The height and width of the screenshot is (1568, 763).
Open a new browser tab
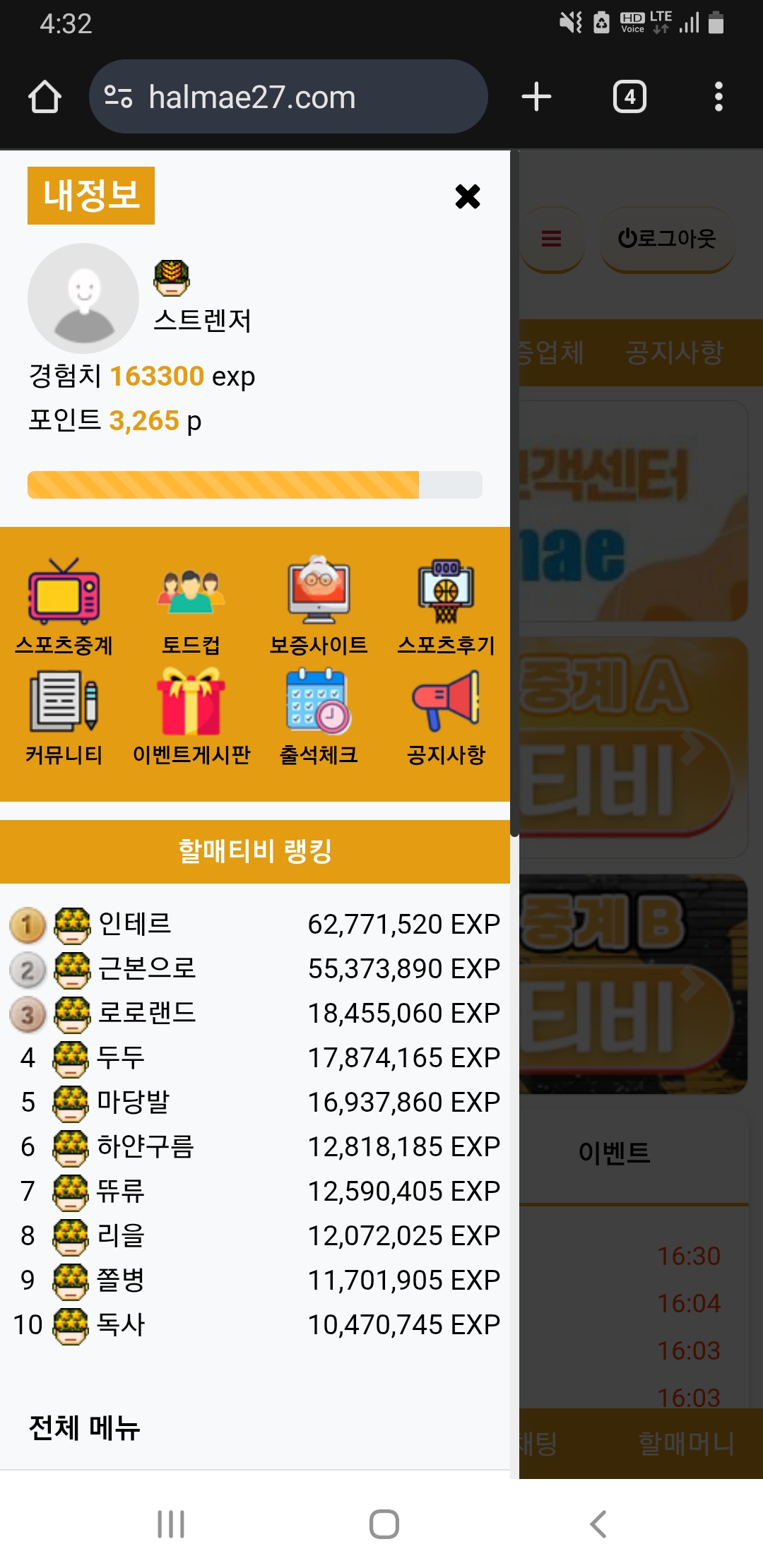(x=536, y=97)
